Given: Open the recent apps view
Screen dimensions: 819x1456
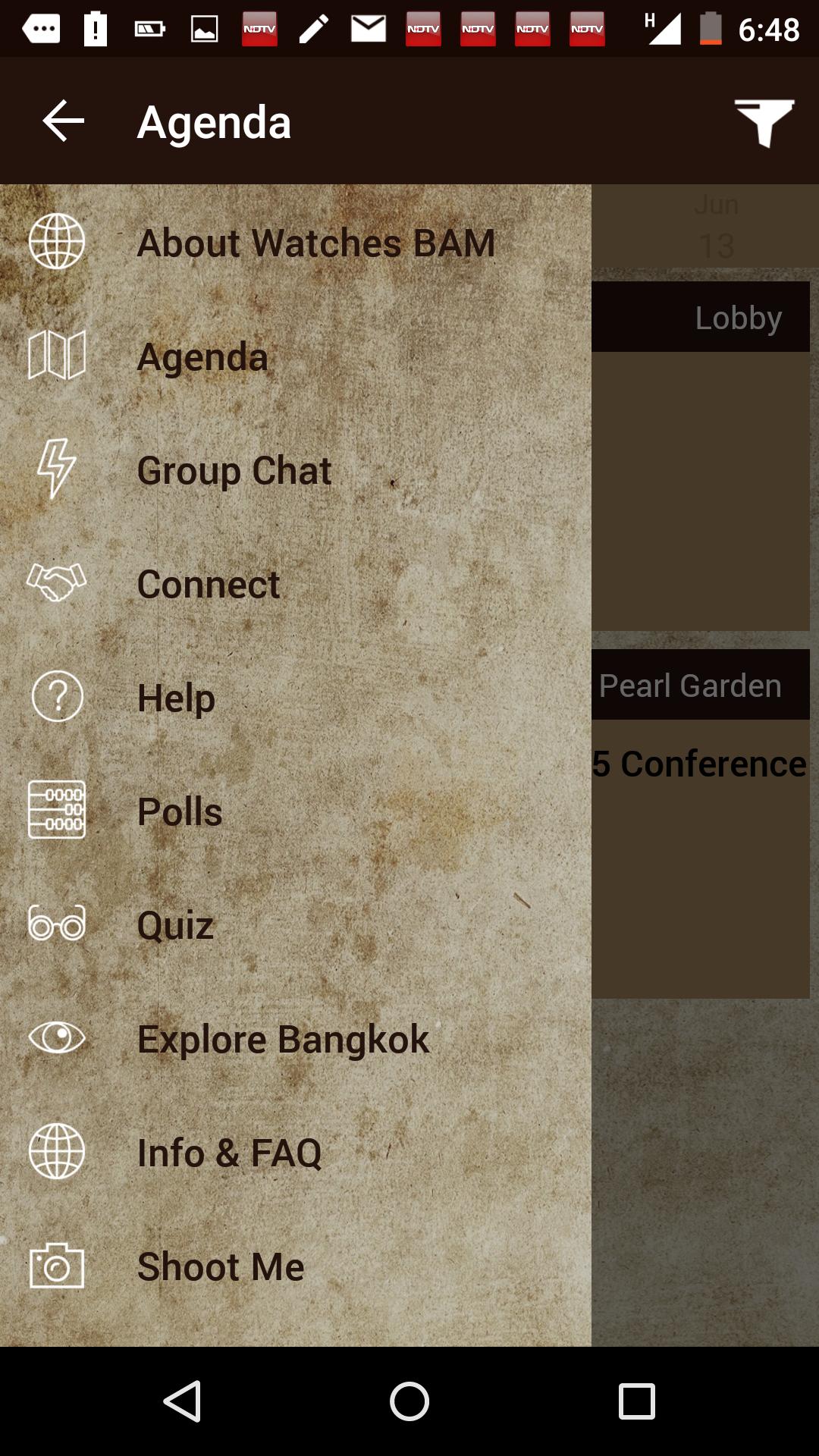Looking at the screenshot, I should click(x=636, y=1401).
